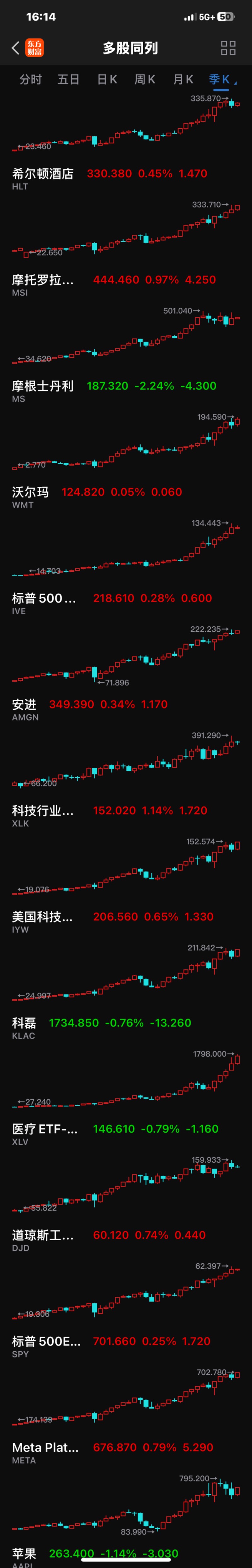Go back using the arrow icon
252x1568 pixels.
click(x=15, y=48)
